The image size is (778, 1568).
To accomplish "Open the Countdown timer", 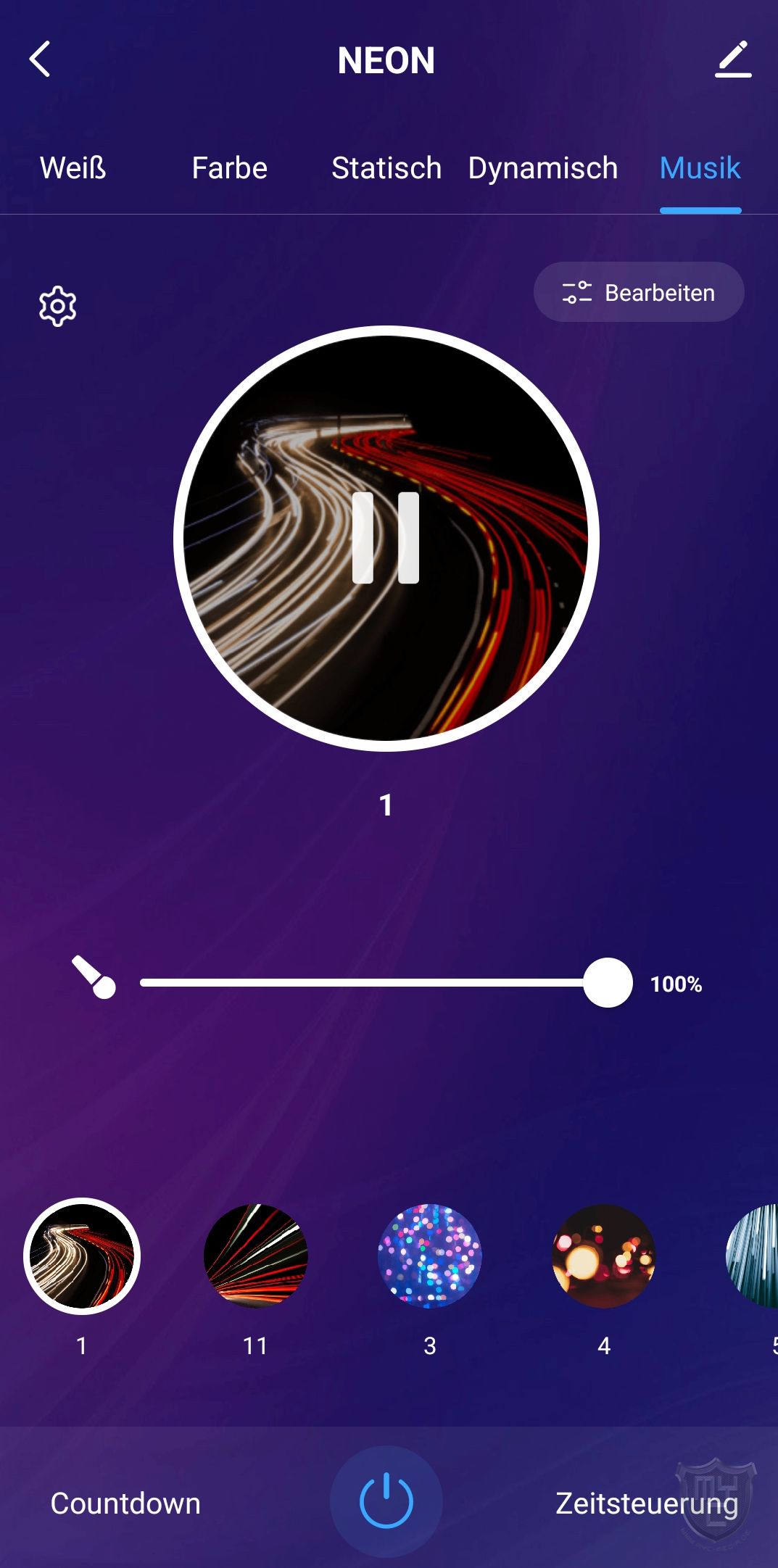I will 125,1503.
